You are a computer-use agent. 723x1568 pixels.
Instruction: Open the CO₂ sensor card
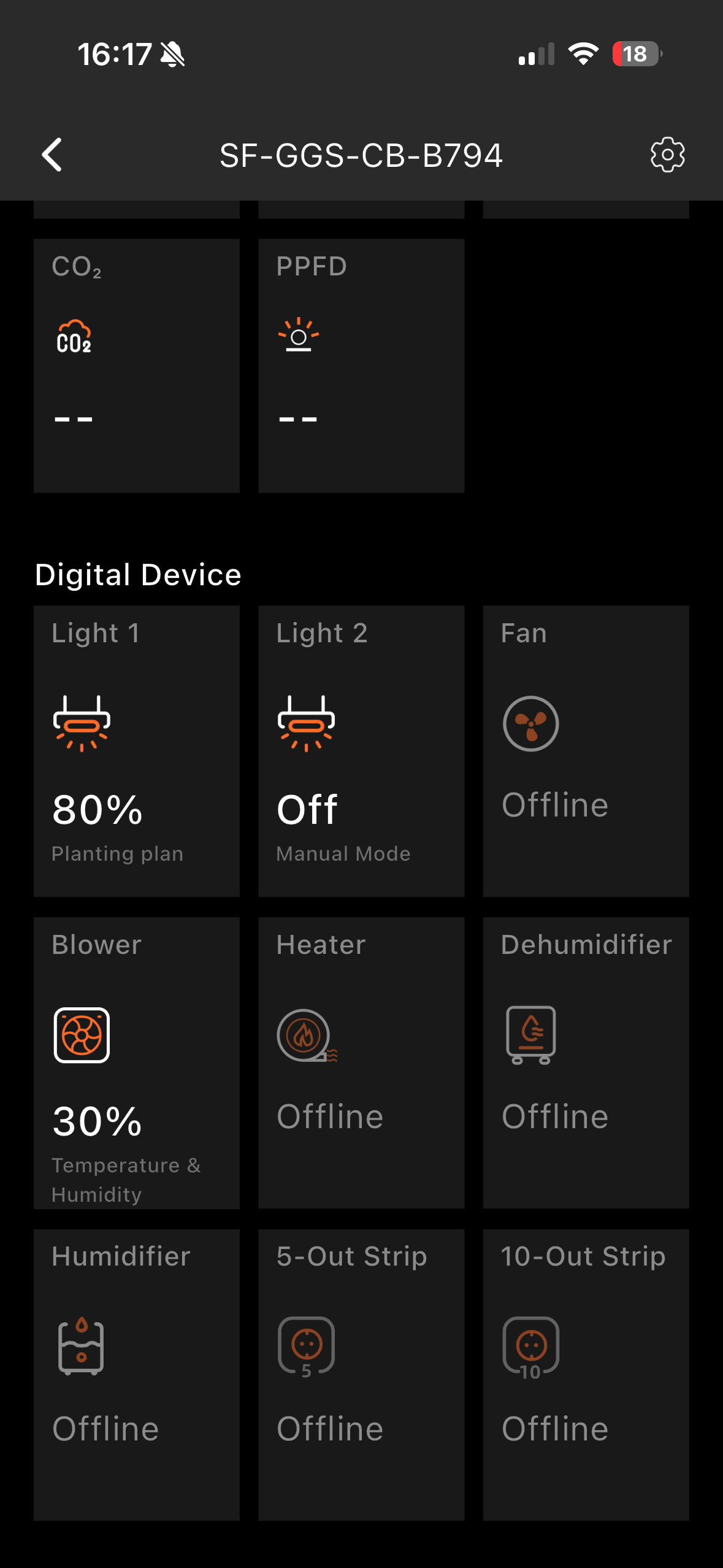pos(137,366)
